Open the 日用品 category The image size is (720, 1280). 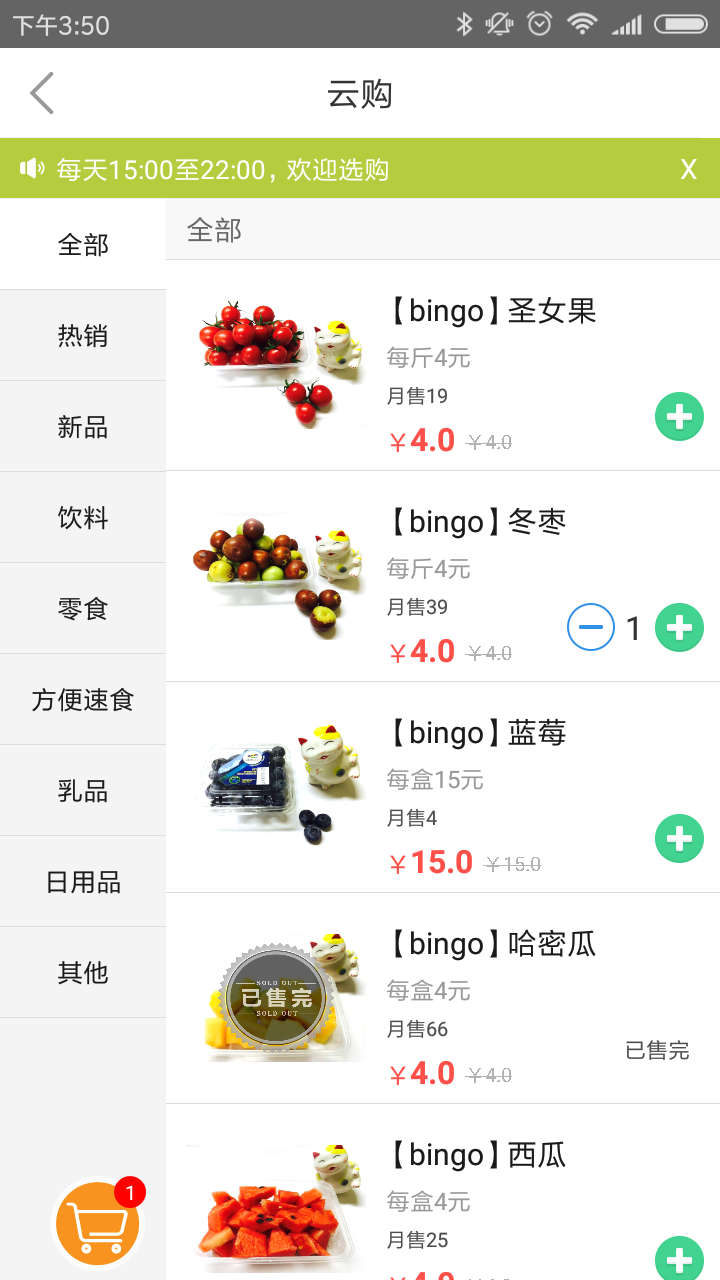[82, 881]
